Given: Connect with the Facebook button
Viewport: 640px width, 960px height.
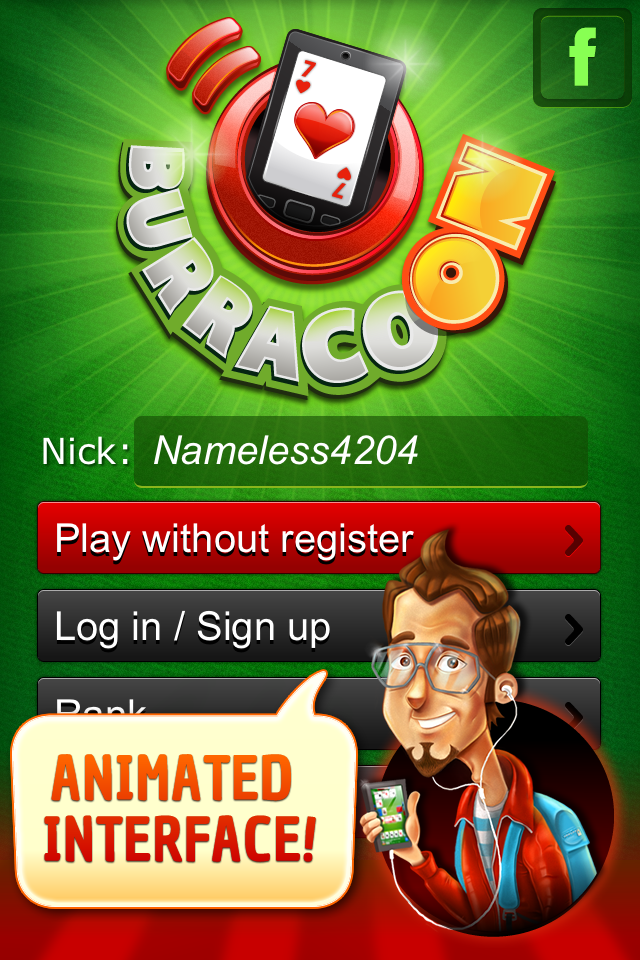Looking at the screenshot, I should coord(581,57).
